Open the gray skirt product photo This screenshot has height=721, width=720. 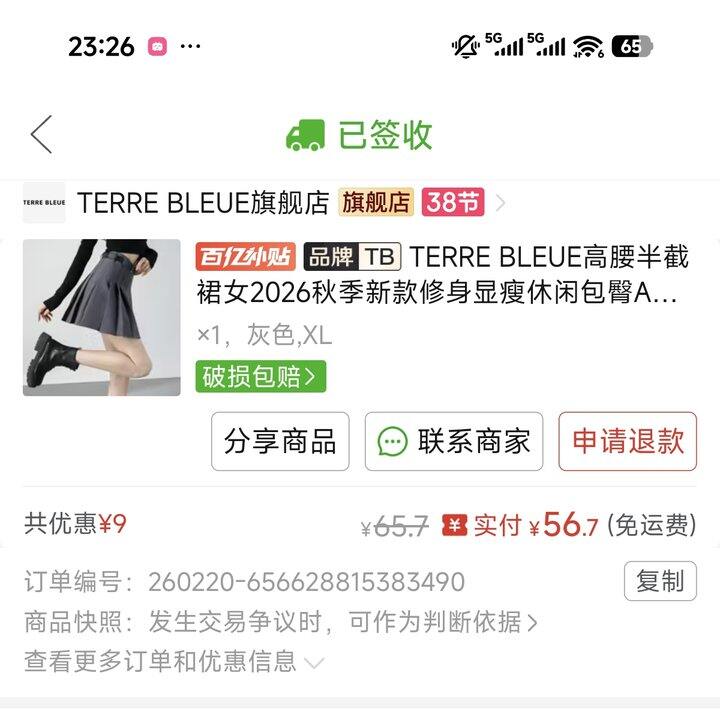click(x=102, y=317)
